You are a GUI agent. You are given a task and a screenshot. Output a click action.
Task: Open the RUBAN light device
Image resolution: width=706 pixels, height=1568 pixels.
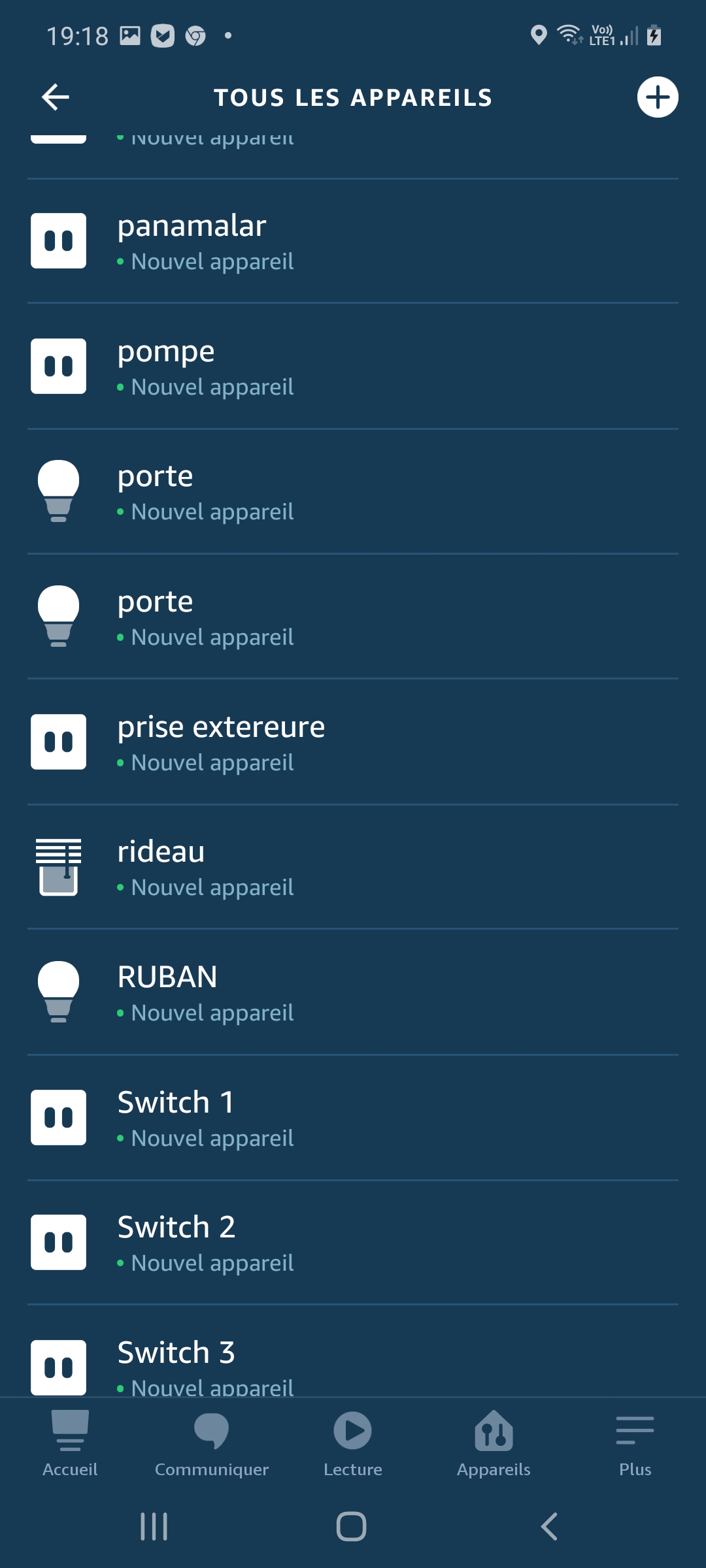[353, 992]
